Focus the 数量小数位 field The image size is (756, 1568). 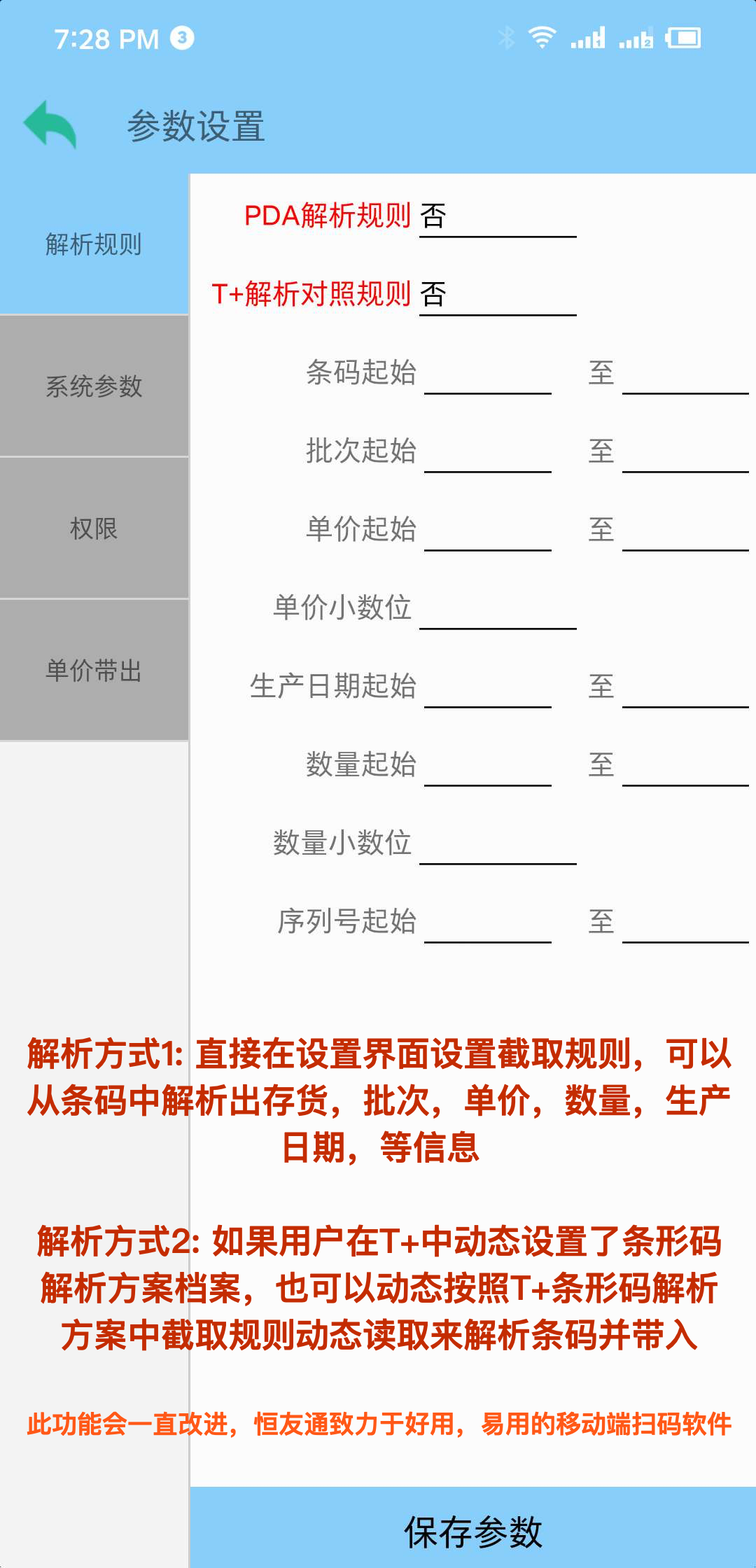(498, 843)
